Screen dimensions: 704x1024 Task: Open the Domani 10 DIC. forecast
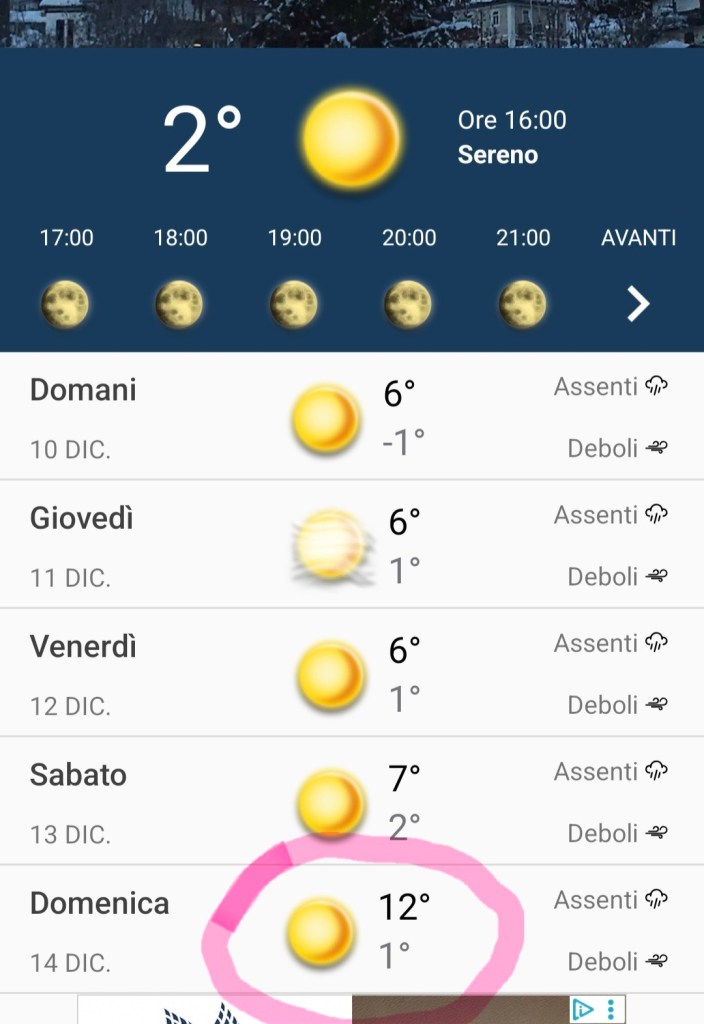[350, 417]
